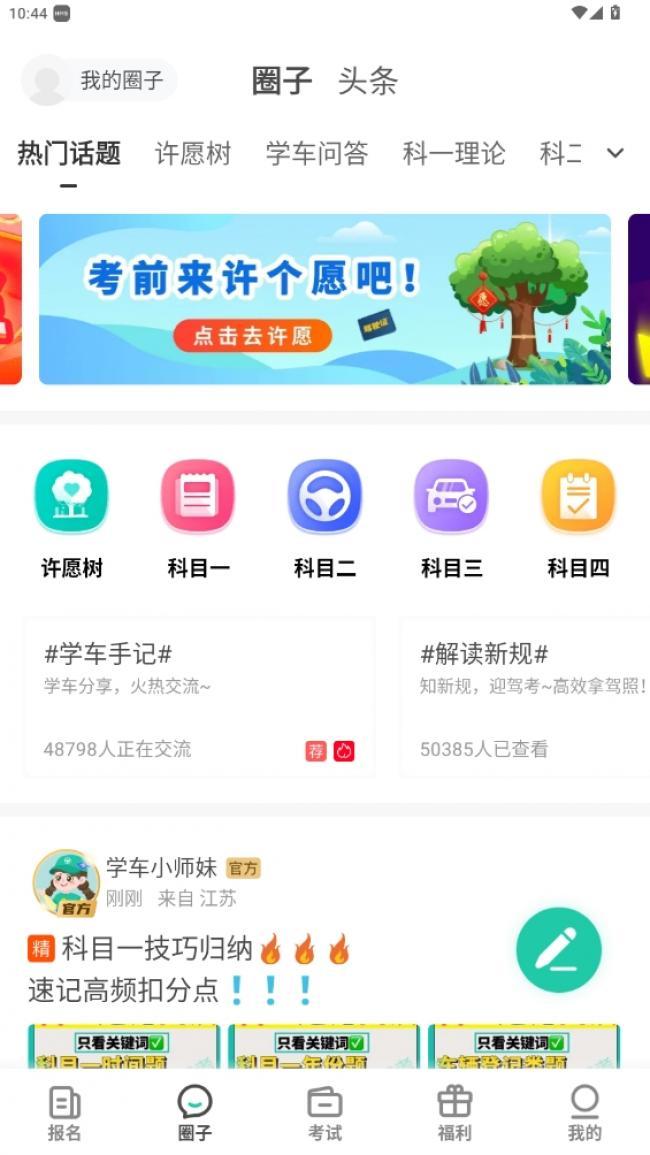650x1155 pixels.
Task: Switch to the 考试 bottom tab
Action: point(325,1113)
